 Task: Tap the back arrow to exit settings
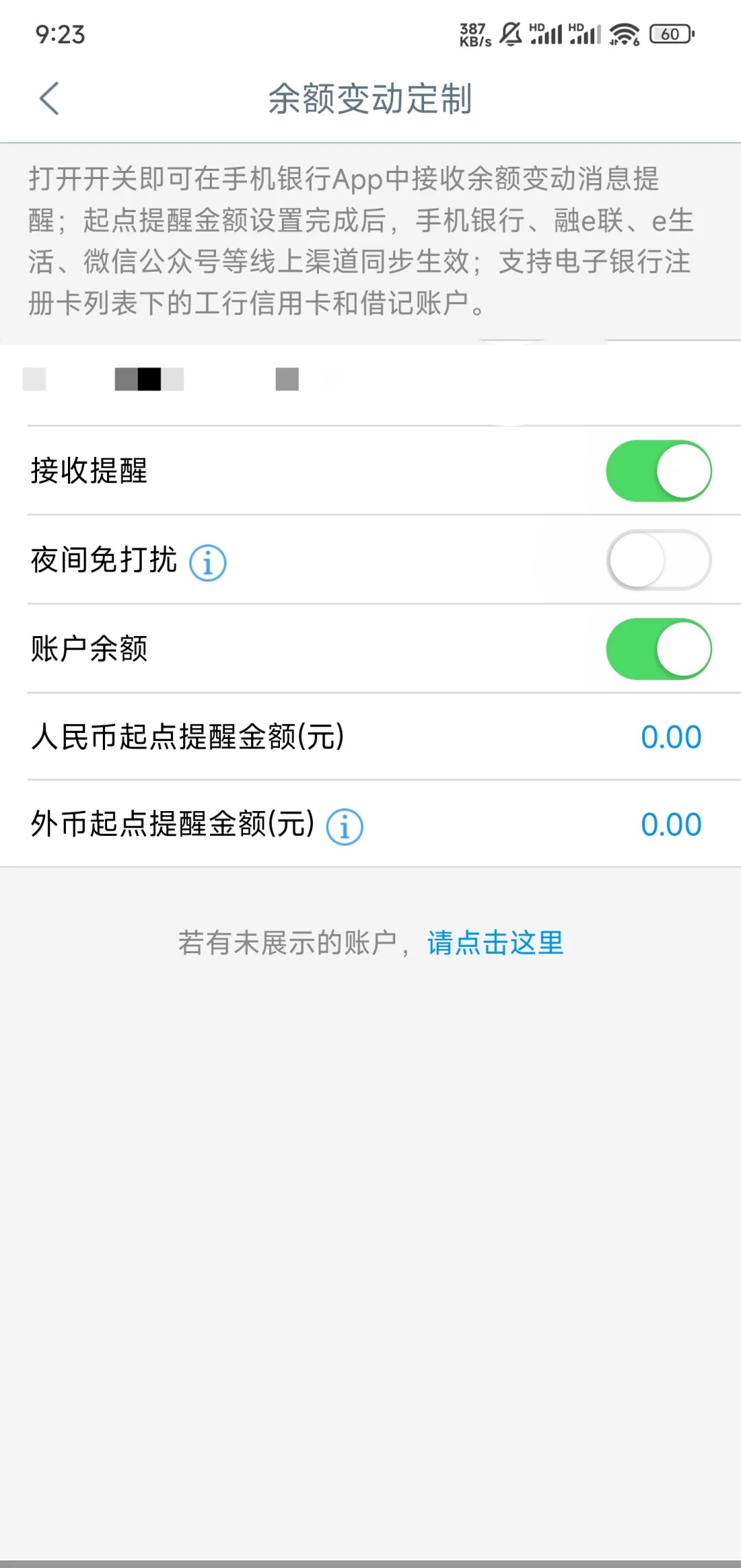49,98
